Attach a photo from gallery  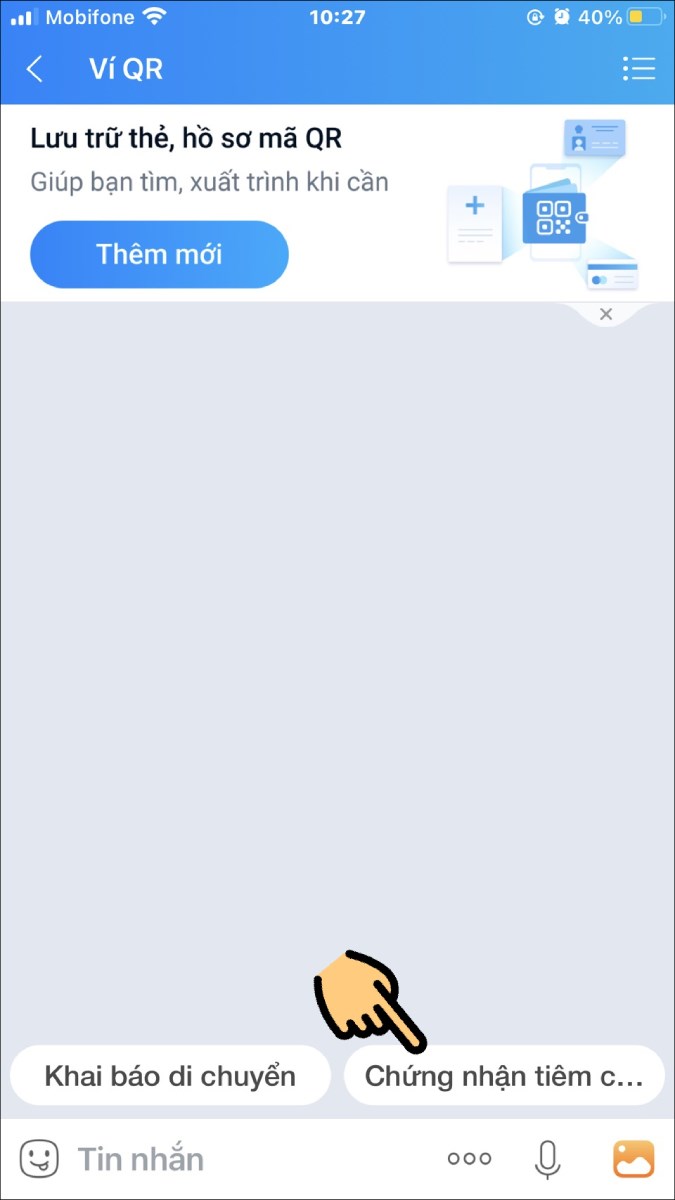click(633, 1159)
